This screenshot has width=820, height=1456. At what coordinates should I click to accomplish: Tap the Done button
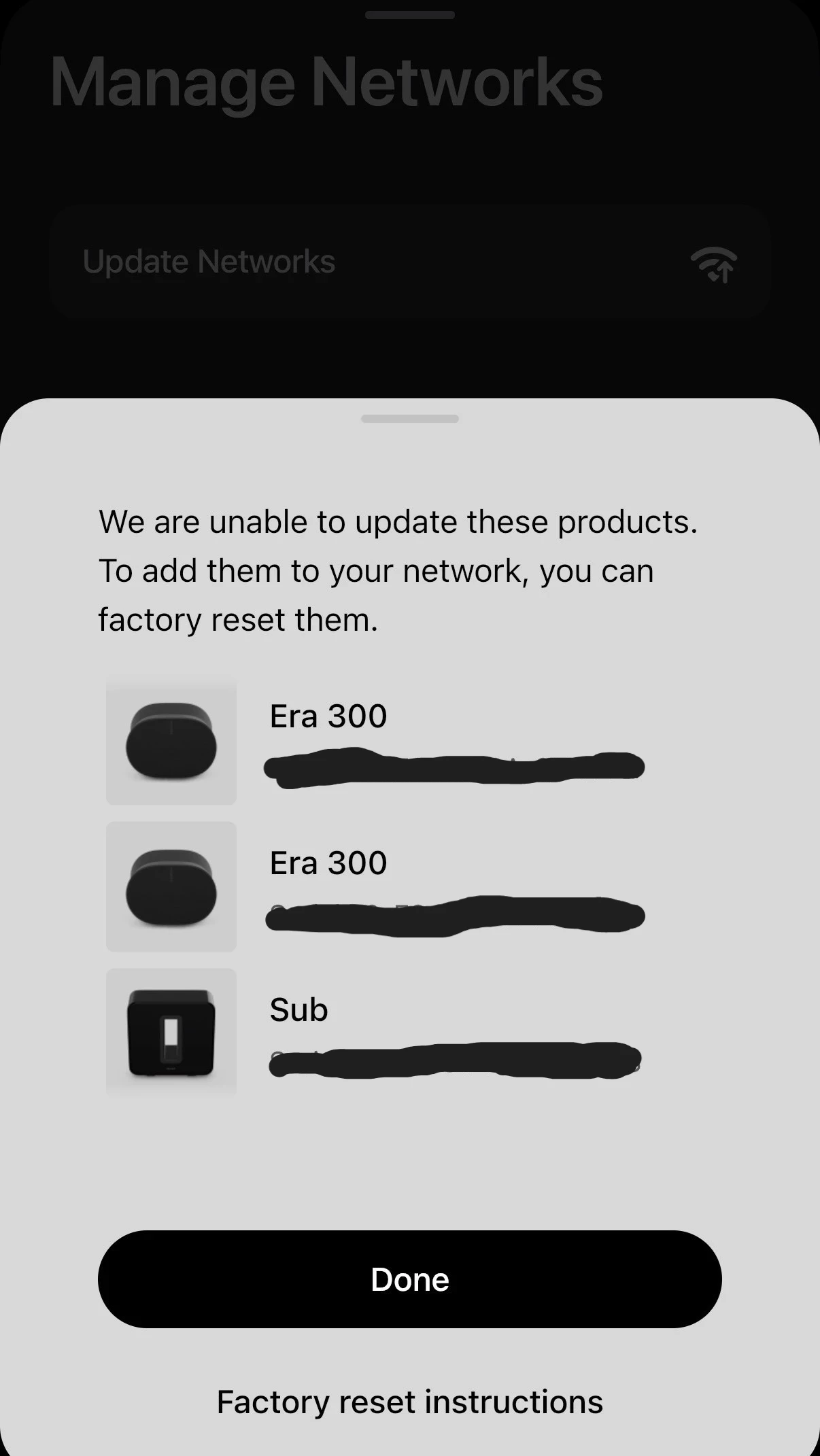(x=409, y=1279)
